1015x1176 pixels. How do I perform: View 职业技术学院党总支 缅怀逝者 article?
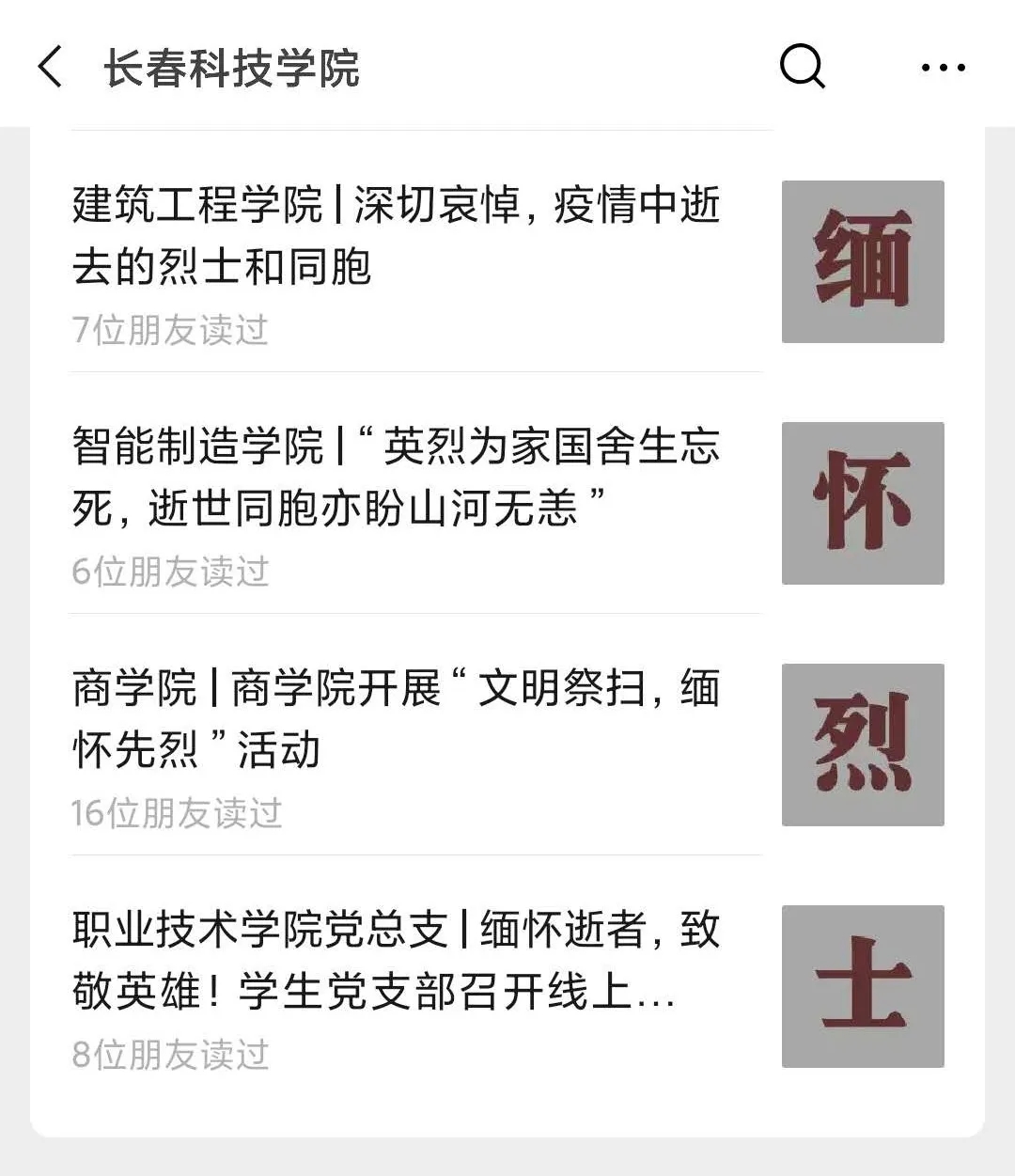click(397, 961)
